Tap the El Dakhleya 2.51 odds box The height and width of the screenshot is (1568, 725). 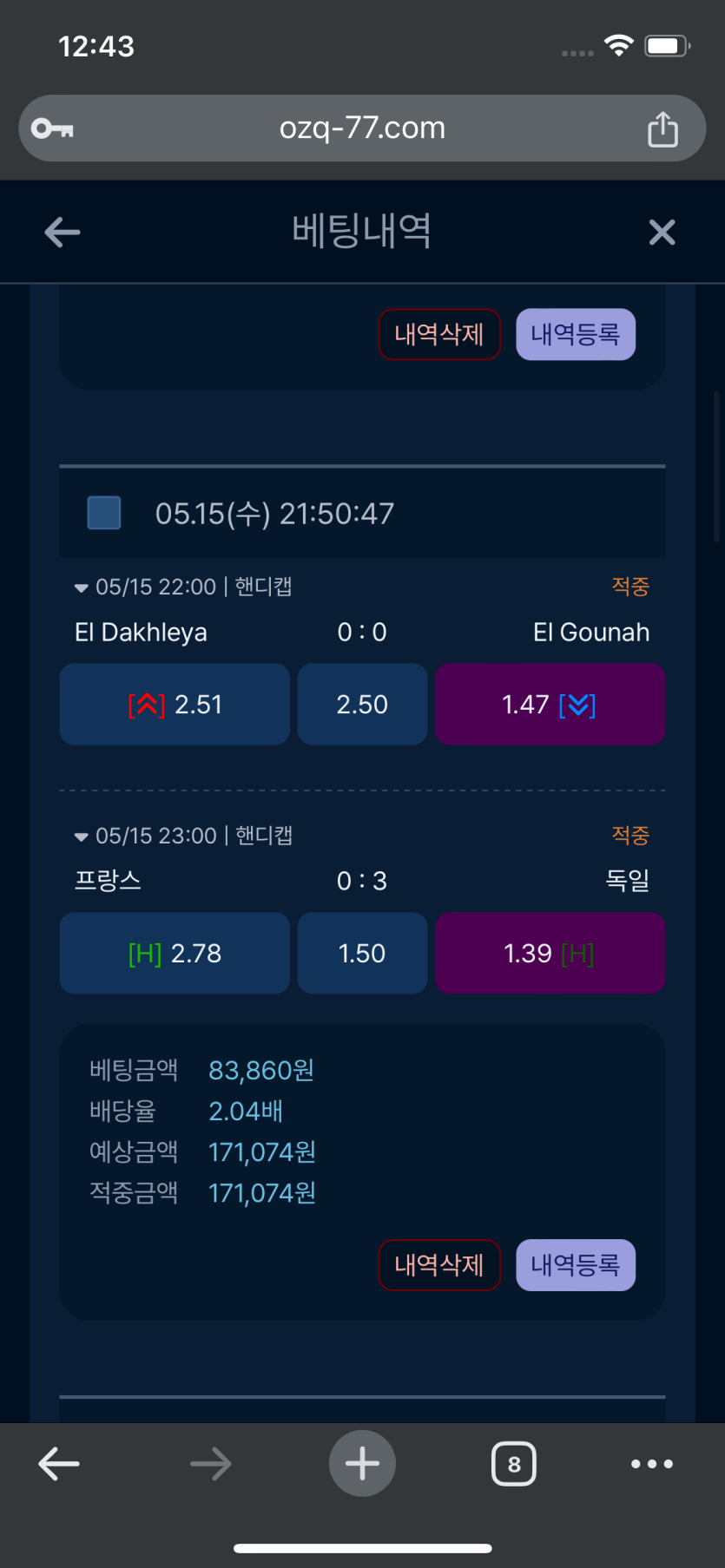tap(175, 705)
